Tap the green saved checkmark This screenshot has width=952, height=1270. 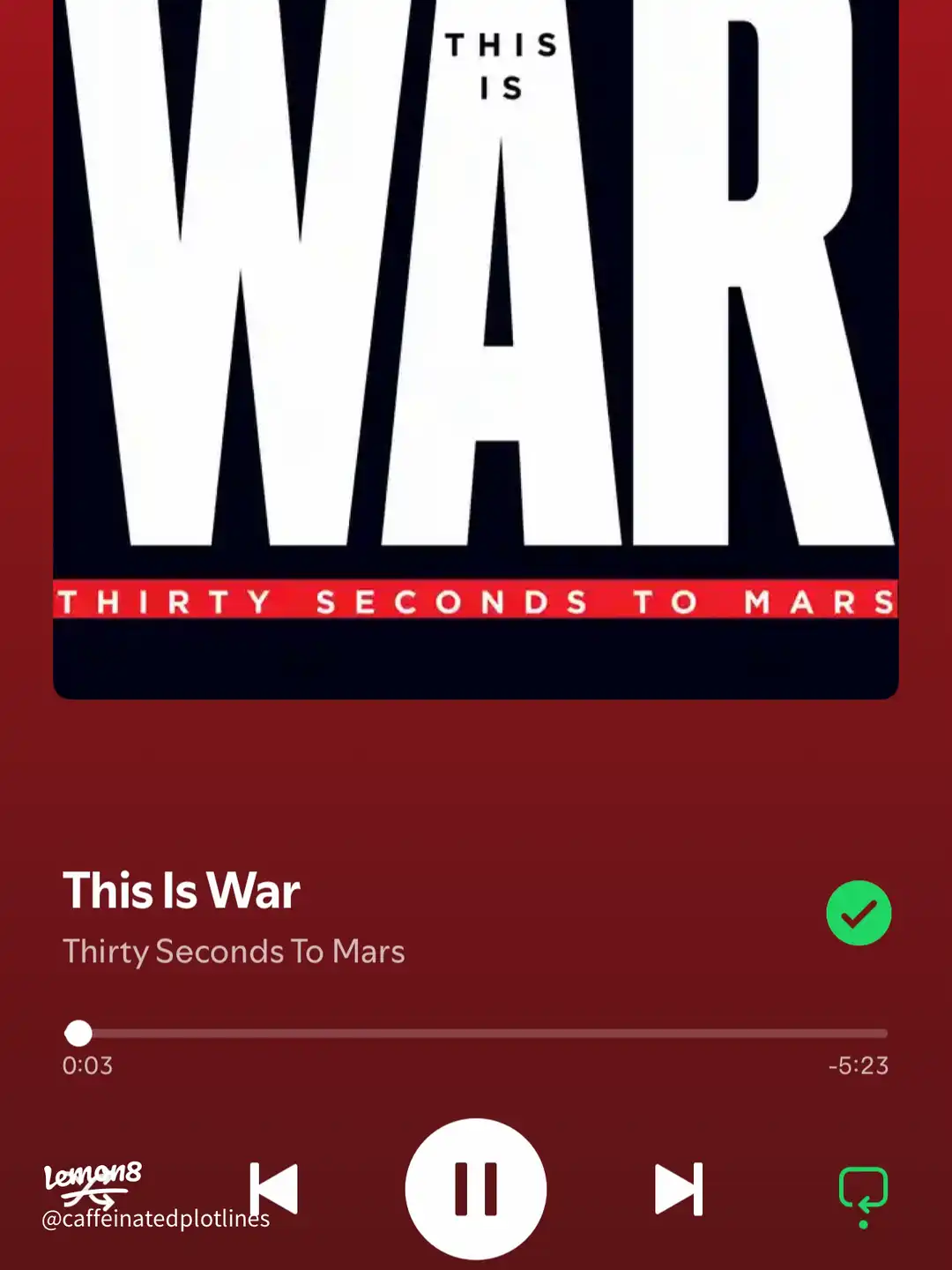pyautogui.click(x=859, y=914)
